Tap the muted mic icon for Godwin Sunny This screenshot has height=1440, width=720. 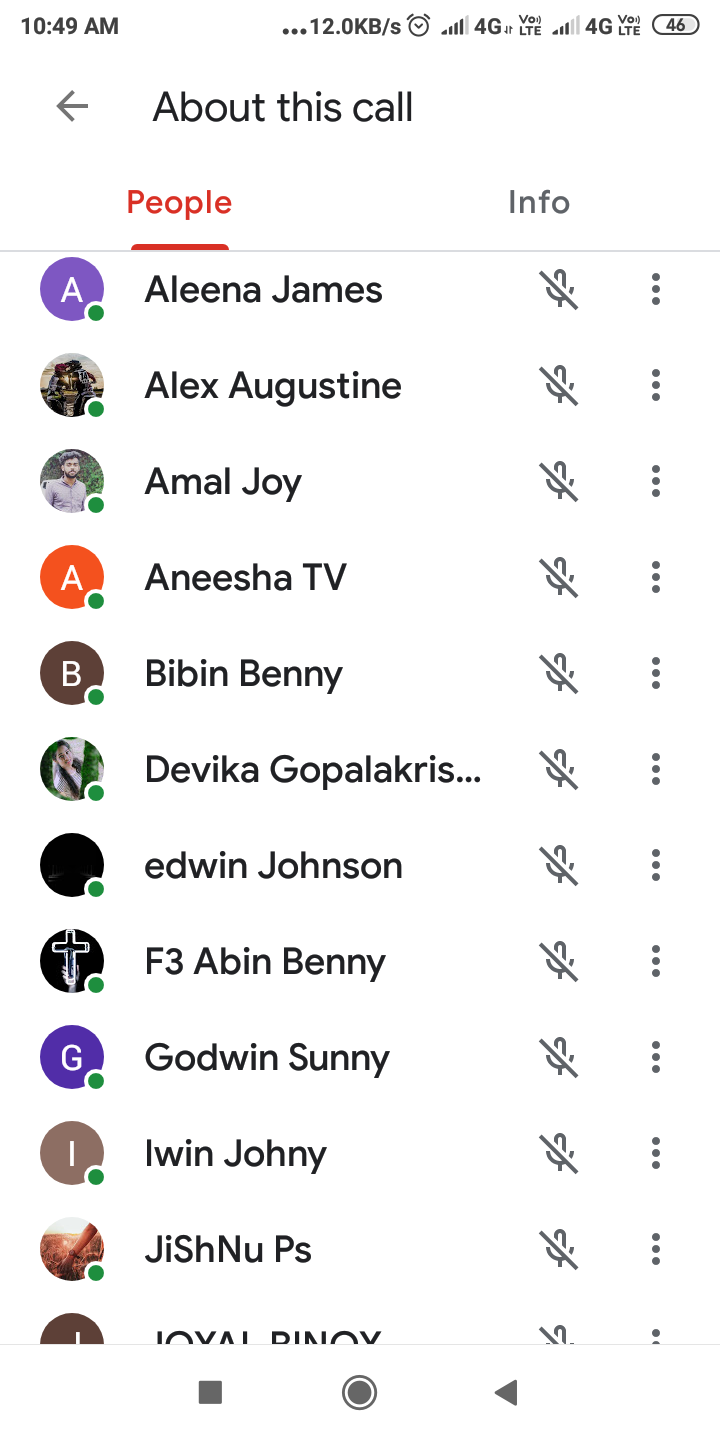coord(560,1058)
